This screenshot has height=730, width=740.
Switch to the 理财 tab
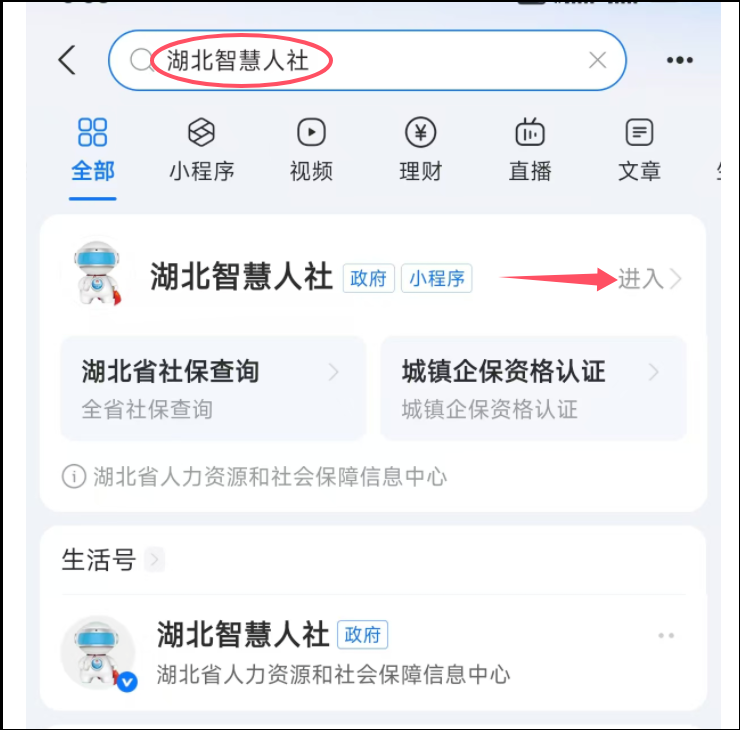(x=420, y=150)
